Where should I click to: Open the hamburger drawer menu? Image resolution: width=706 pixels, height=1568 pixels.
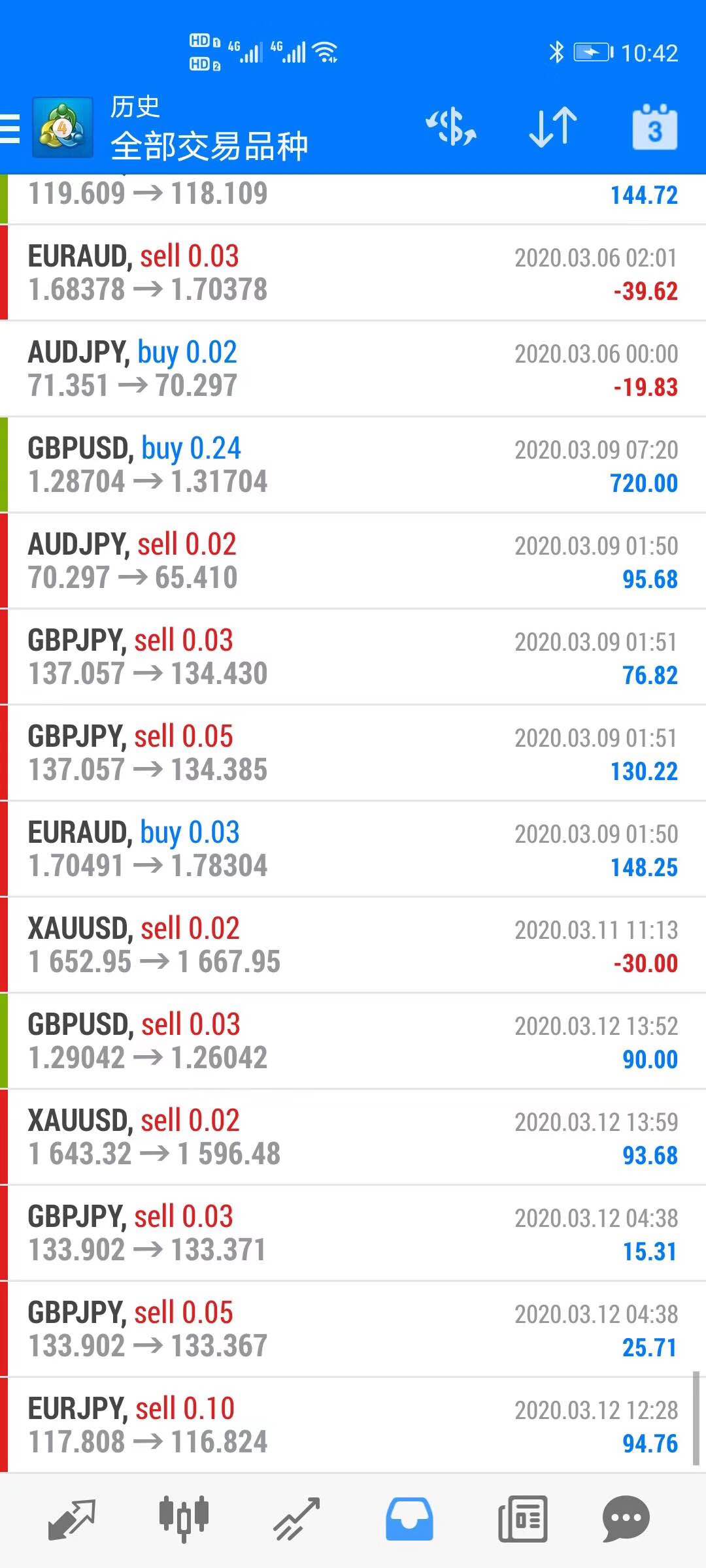(10, 128)
